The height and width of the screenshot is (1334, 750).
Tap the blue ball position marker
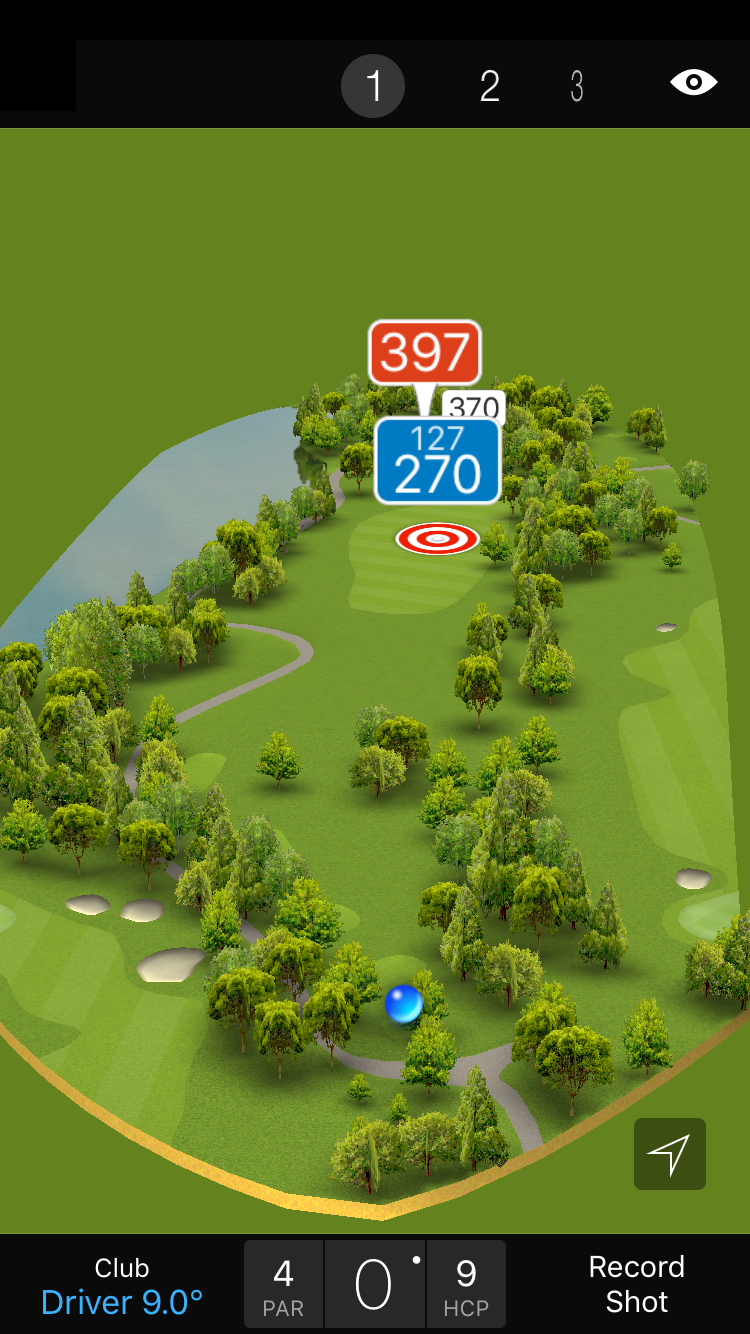[x=404, y=1004]
